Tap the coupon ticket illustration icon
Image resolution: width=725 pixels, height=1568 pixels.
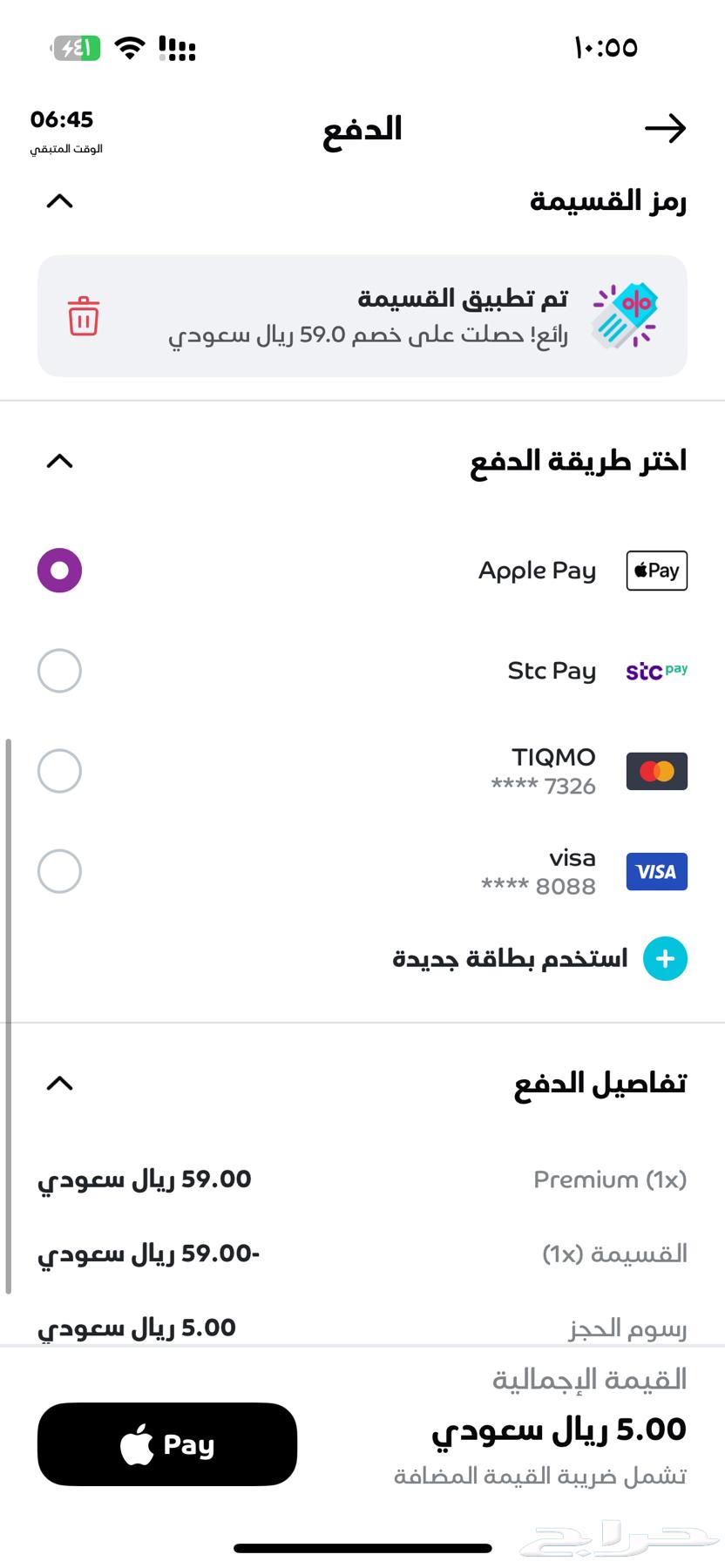click(x=623, y=315)
